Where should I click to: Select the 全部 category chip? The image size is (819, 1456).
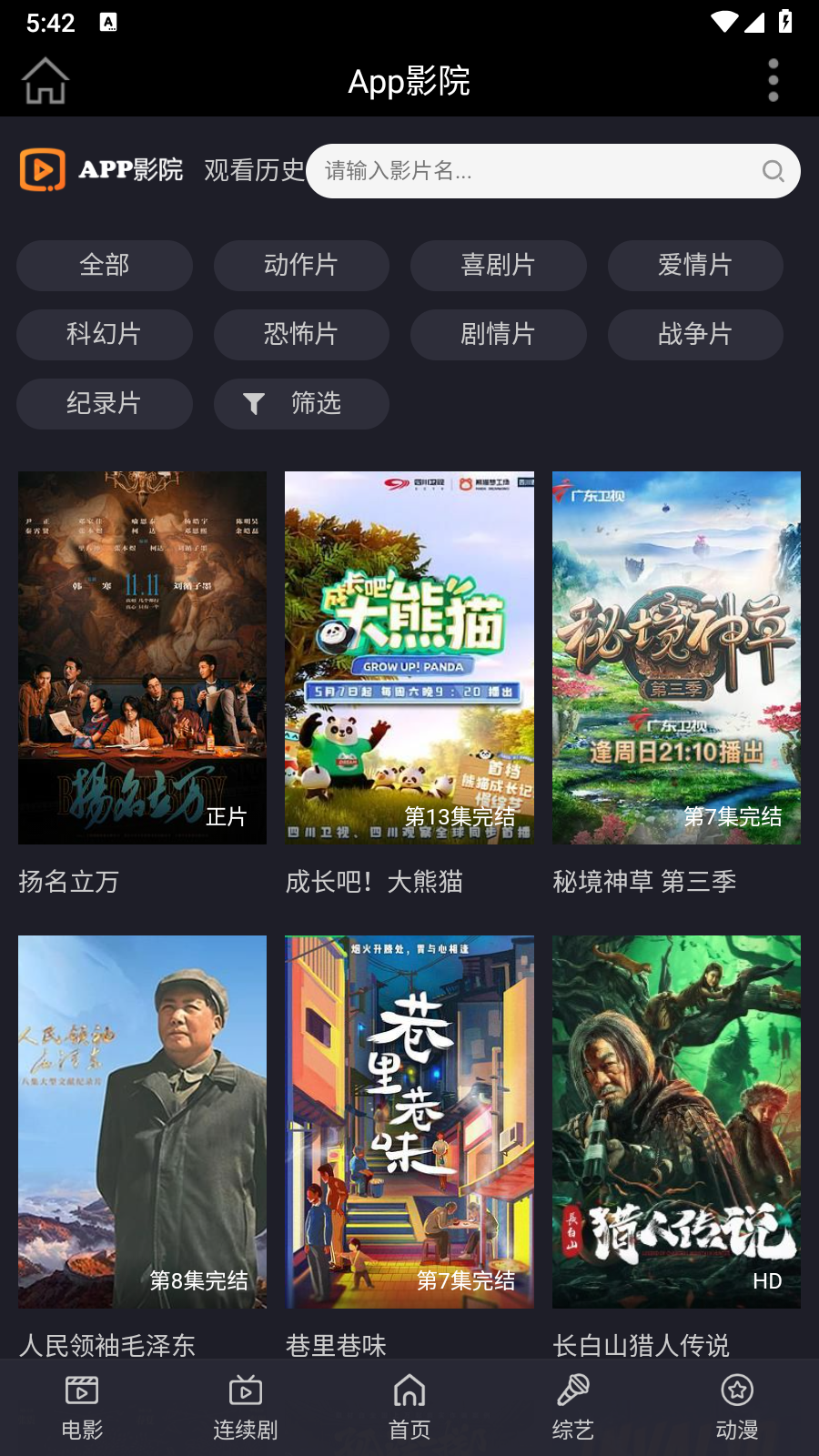[105, 266]
